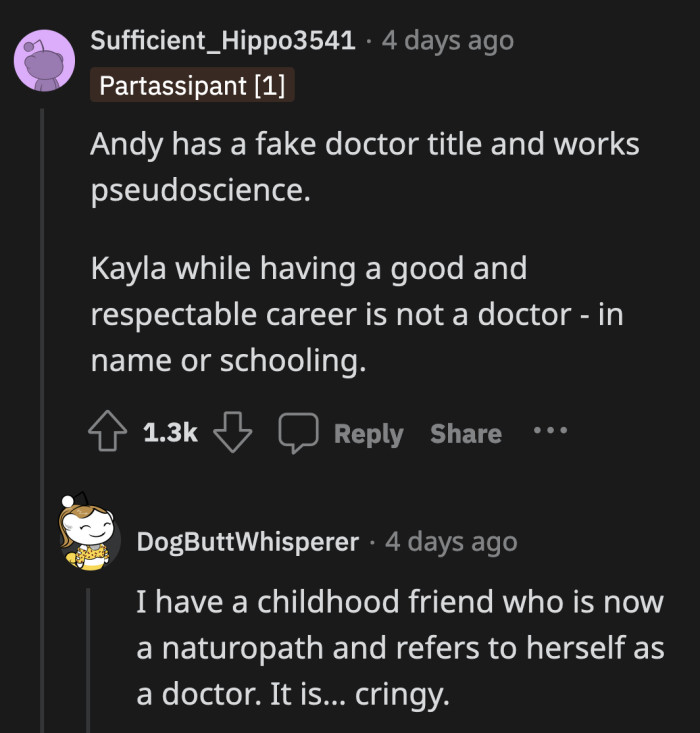Image resolution: width=700 pixels, height=733 pixels.
Task: Upvote Sufficient_Hippo3541's comment
Action: [107, 433]
